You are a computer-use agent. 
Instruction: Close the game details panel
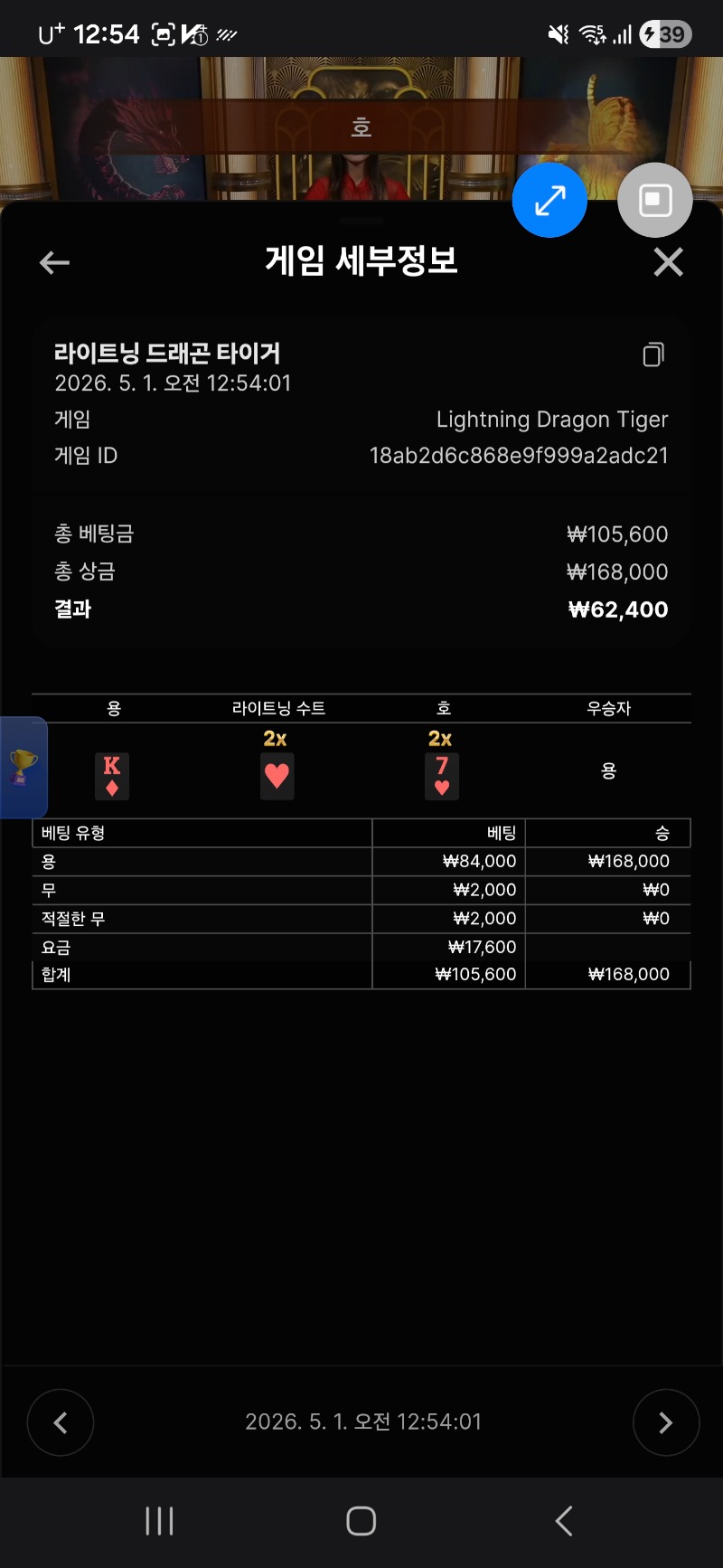pos(668,262)
